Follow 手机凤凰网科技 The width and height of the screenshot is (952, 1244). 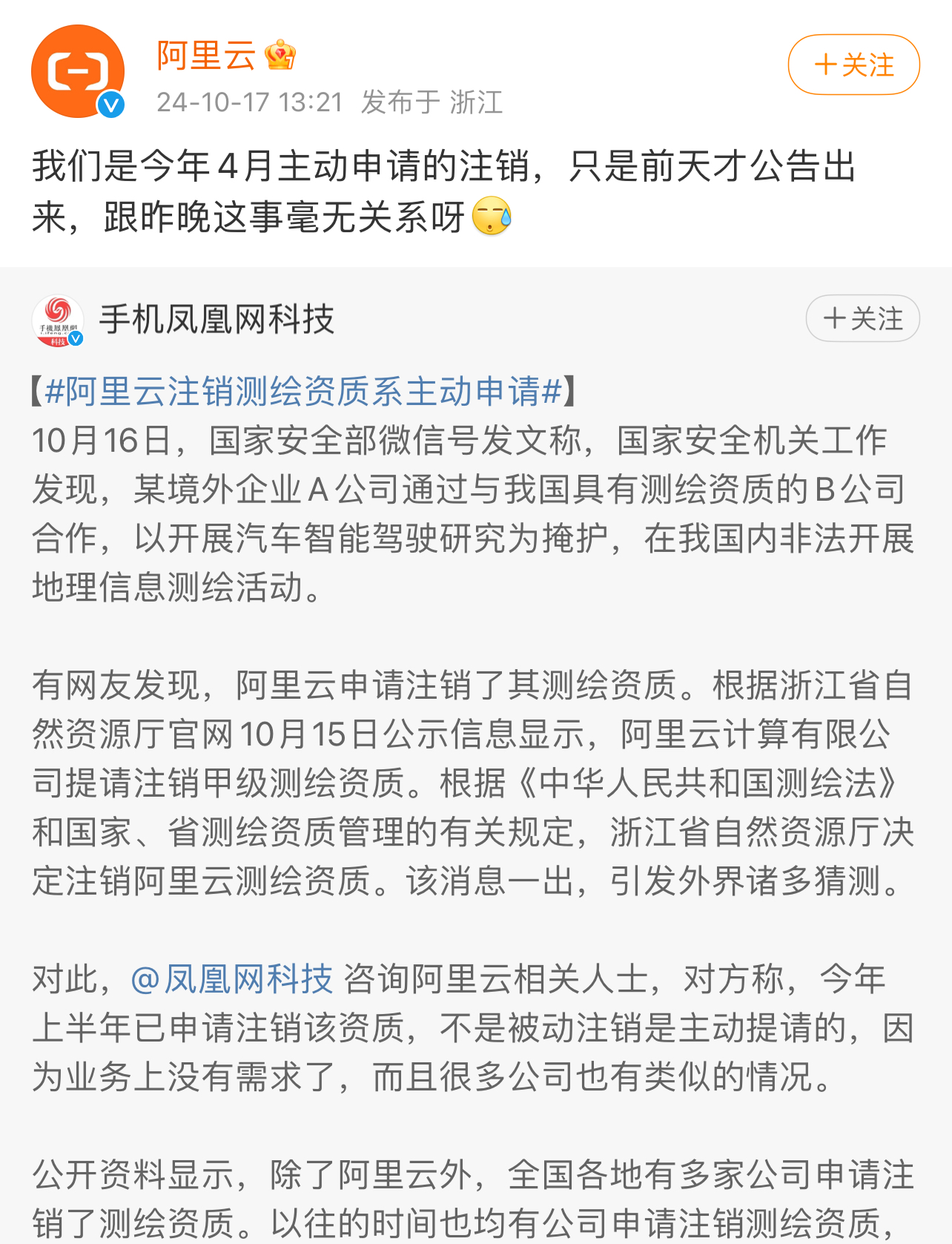(x=862, y=319)
